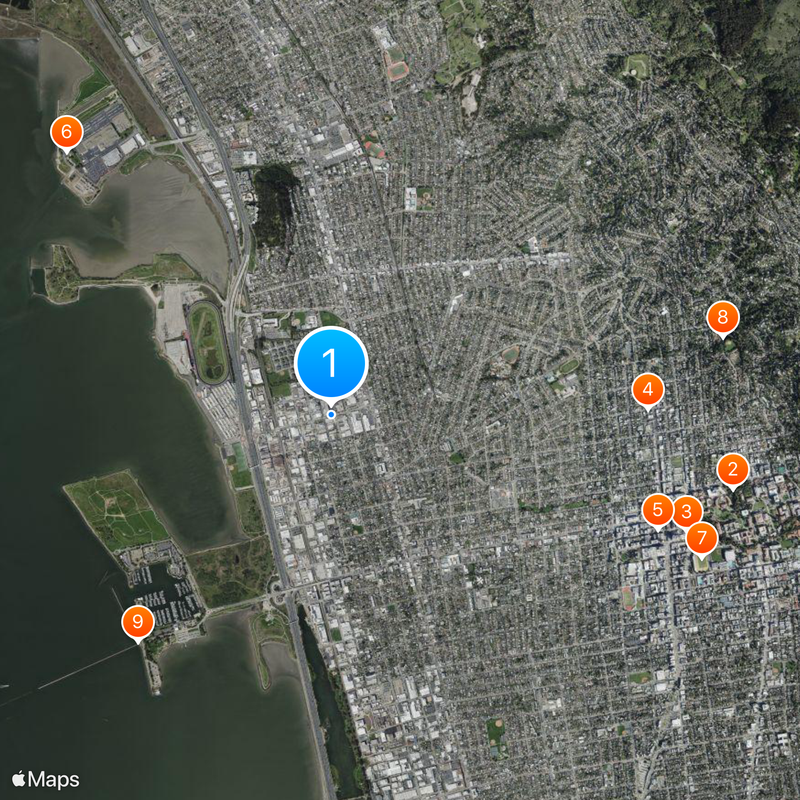Tap map pin number 2

(733, 469)
